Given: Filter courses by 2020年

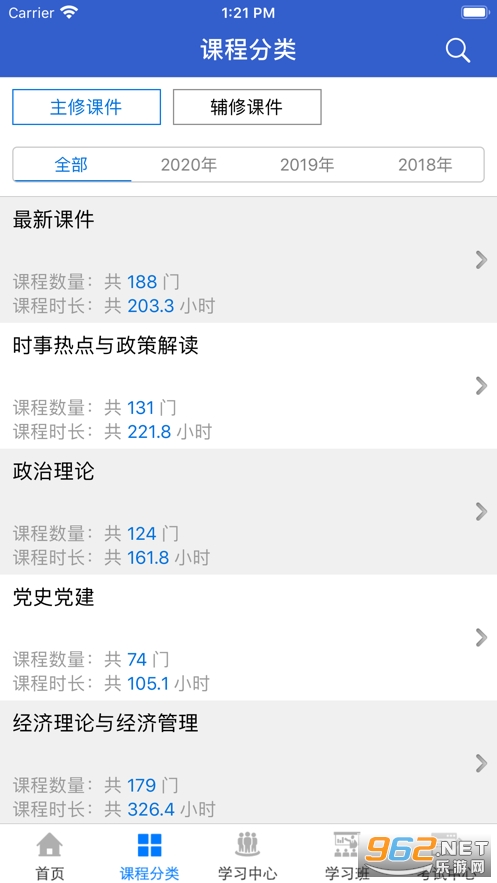Looking at the screenshot, I should tap(189, 164).
